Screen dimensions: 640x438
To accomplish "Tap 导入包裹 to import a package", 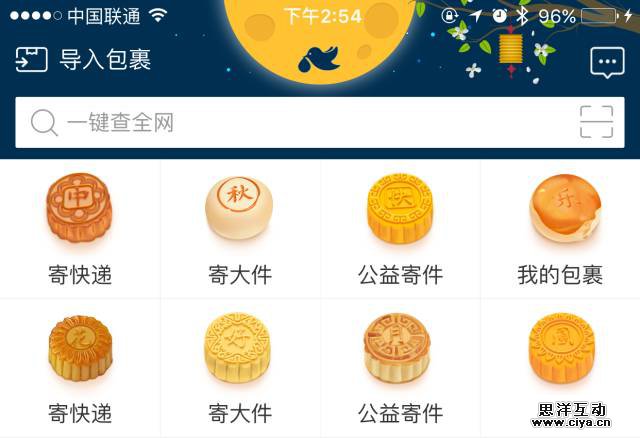I will 84,60.
